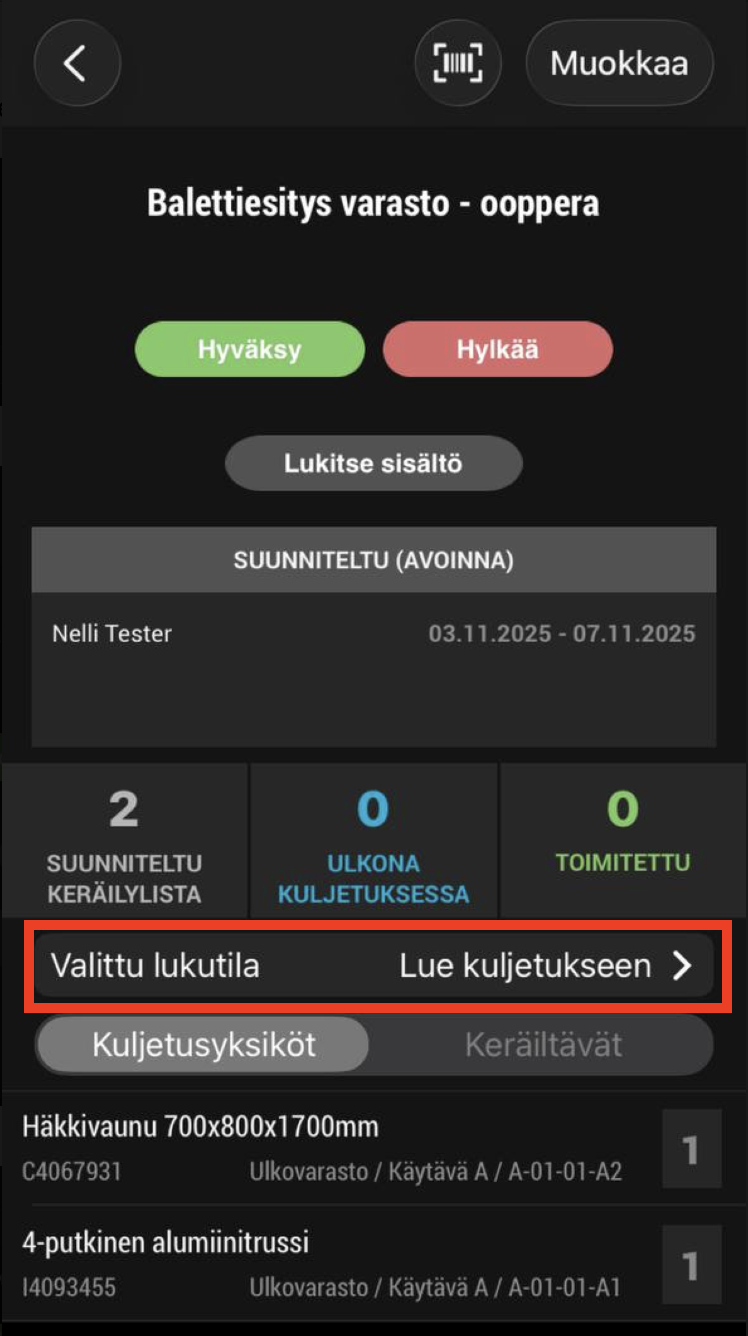Open the Toimitettu tile

pos(622,840)
